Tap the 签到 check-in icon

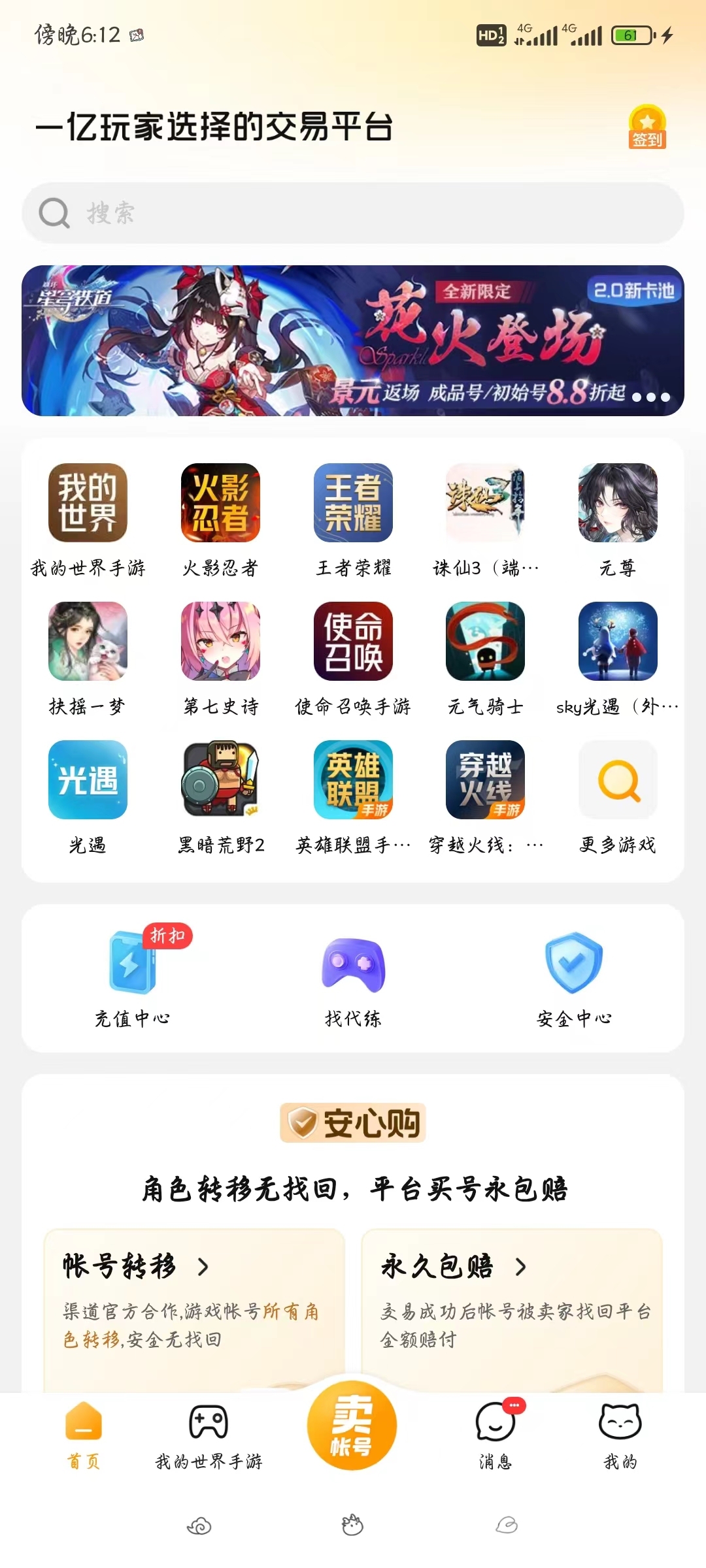(647, 127)
